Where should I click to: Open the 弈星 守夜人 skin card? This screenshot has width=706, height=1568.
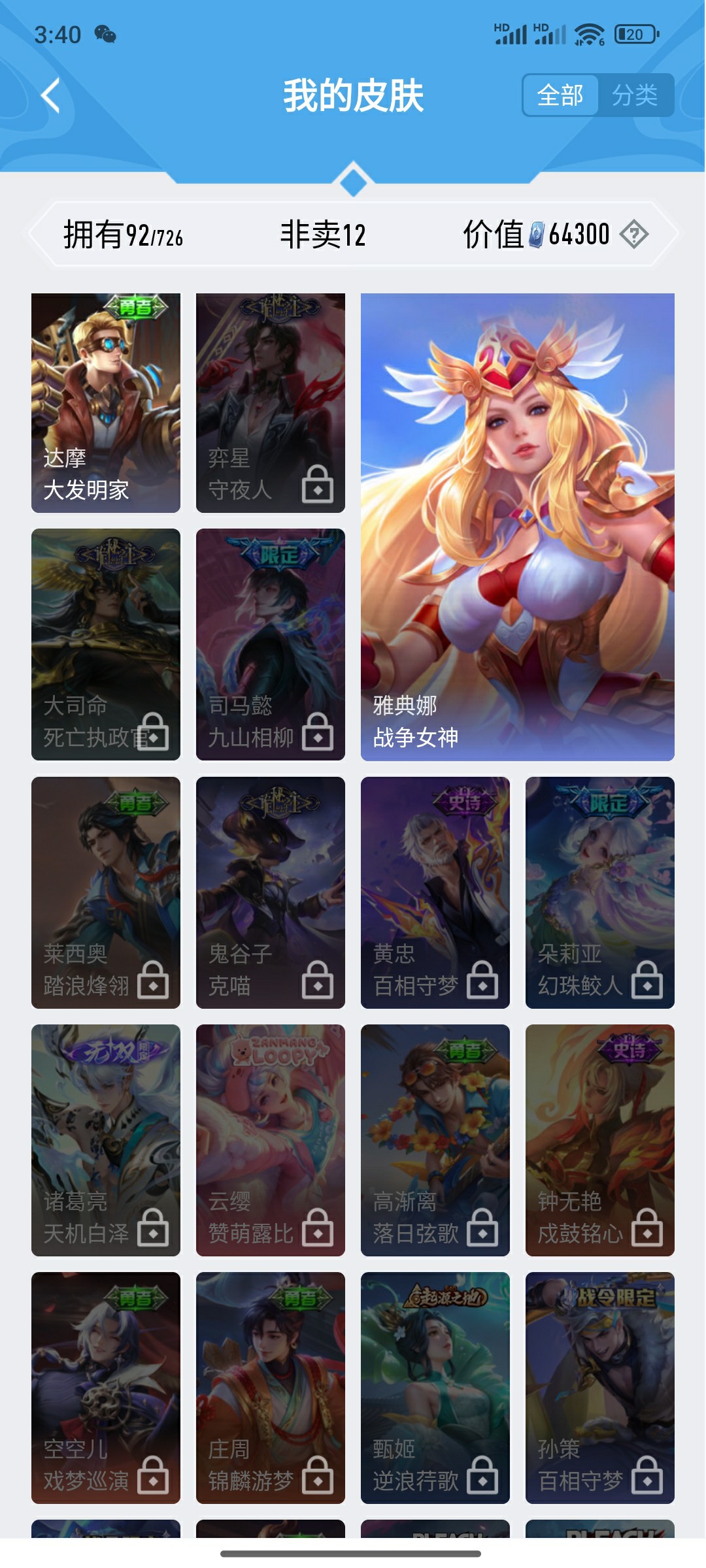[x=271, y=402]
